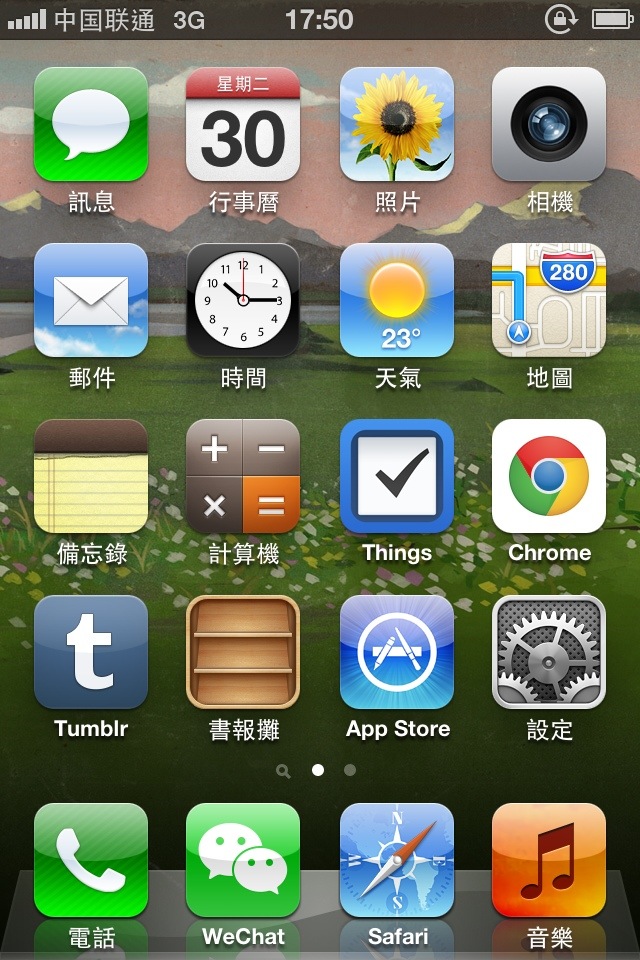Screen dimensions: 640x960
Task: Launch the App Store
Action: click(x=397, y=652)
